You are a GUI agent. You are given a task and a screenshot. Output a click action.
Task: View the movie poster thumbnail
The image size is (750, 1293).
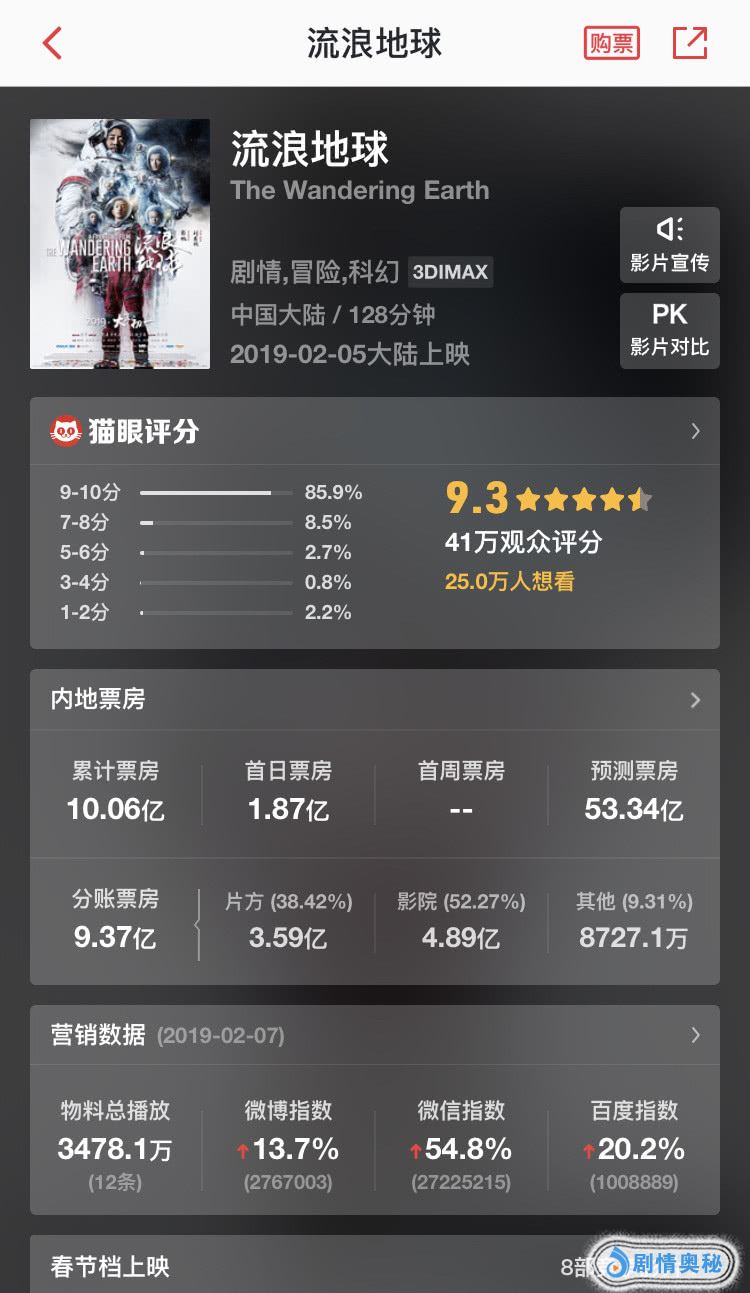tap(120, 244)
